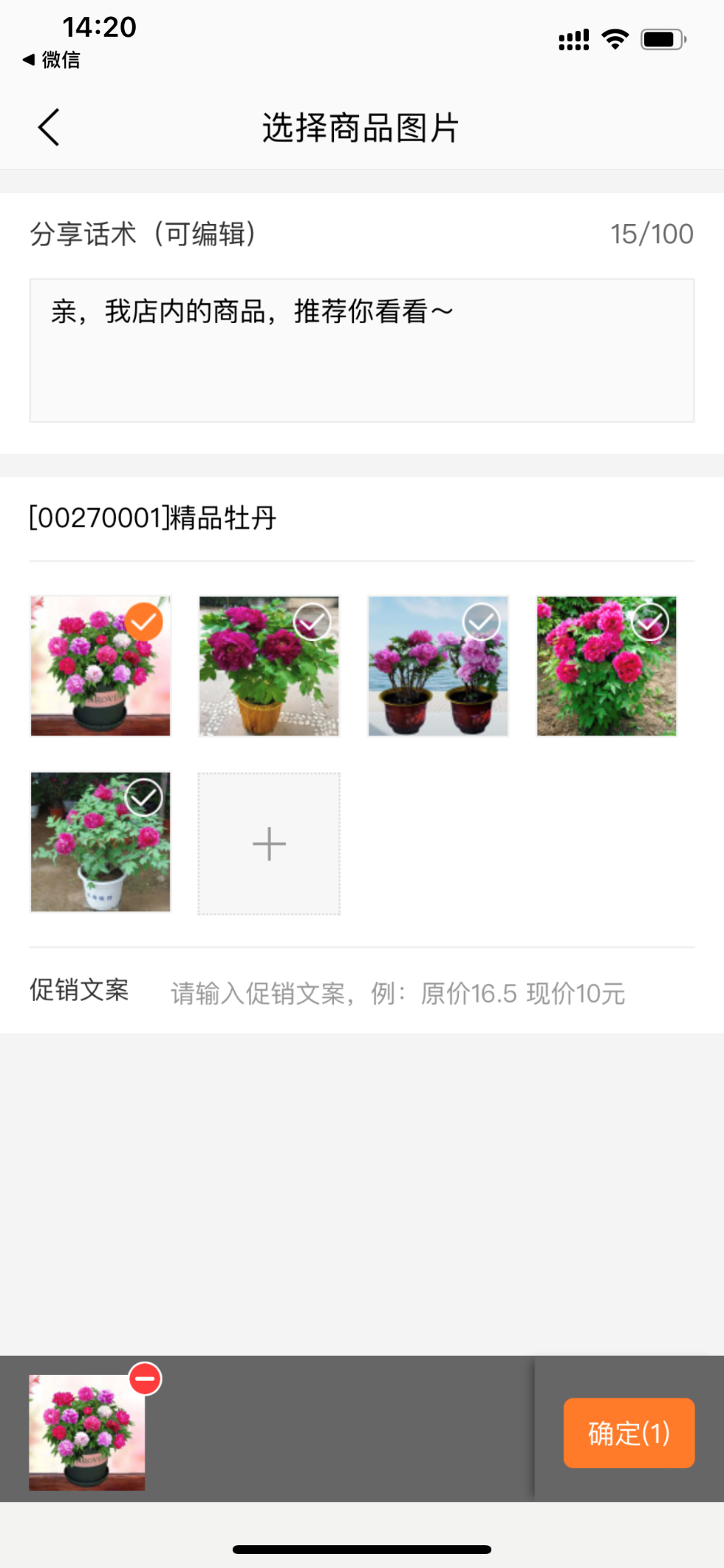Select the two dark red pots image
Screen dimensions: 724x1568
click(x=481, y=622)
